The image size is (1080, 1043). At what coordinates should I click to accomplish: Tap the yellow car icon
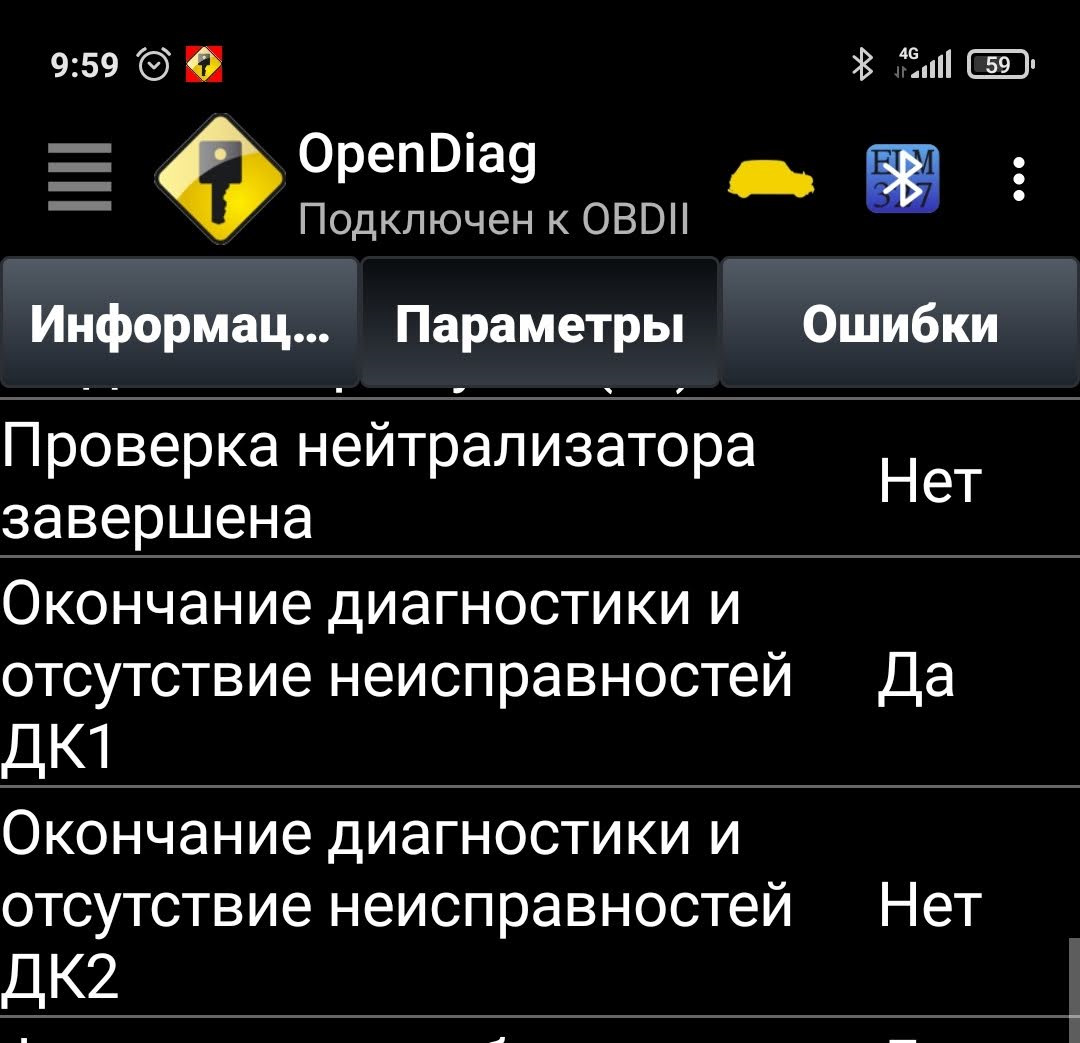pos(771,180)
